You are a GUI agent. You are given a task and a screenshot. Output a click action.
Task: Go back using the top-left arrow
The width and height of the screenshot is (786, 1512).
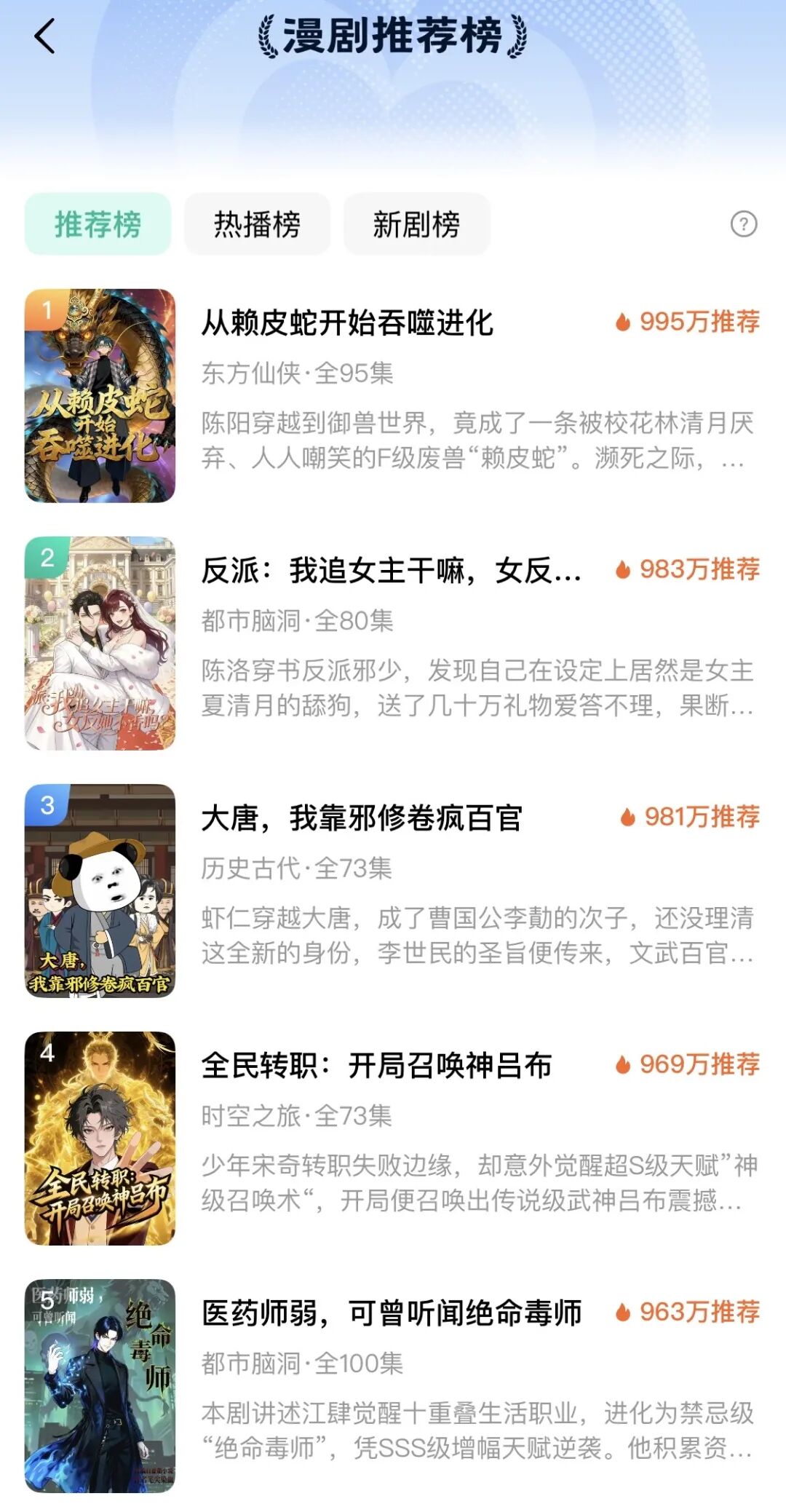click(45, 36)
